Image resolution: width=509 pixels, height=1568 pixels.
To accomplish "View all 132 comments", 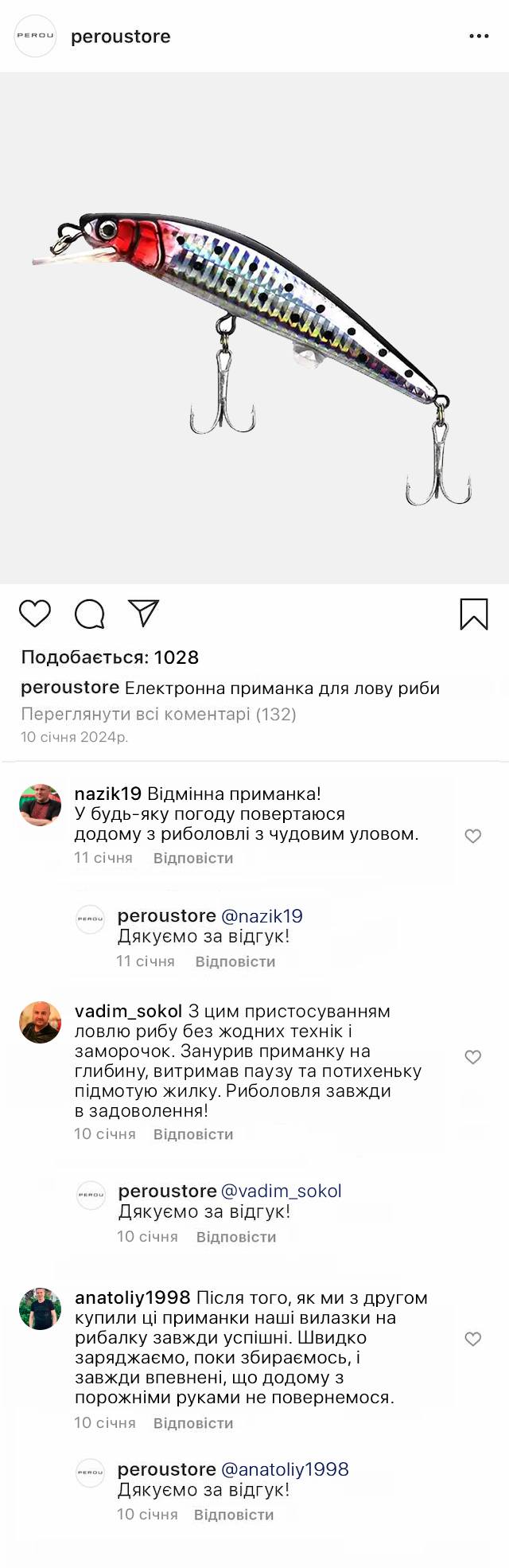I will coord(158,714).
